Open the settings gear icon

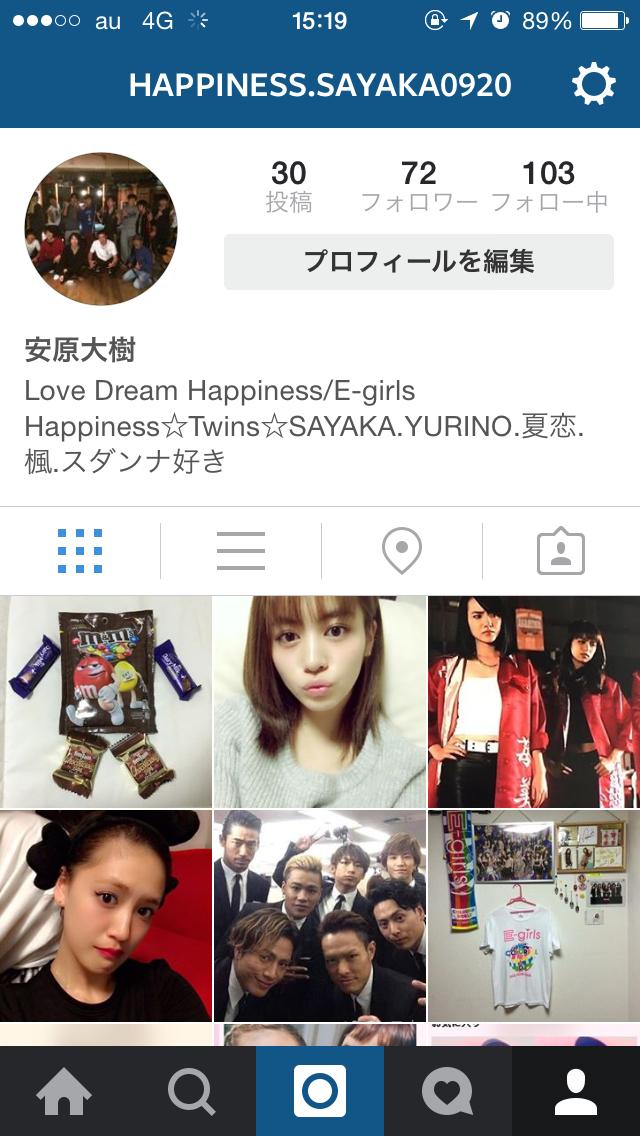[593, 85]
